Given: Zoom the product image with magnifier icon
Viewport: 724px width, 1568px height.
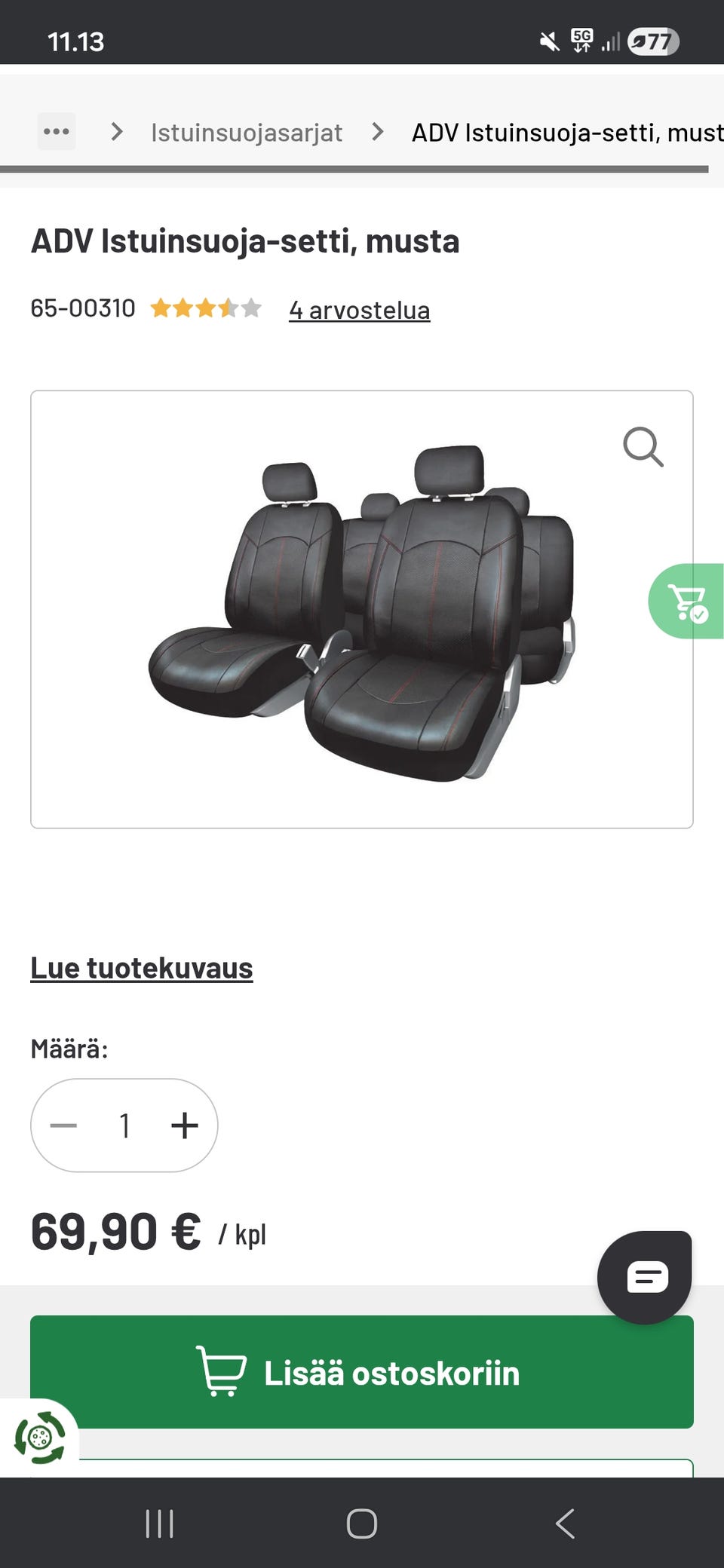Looking at the screenshot, I should tap(643, 447).
